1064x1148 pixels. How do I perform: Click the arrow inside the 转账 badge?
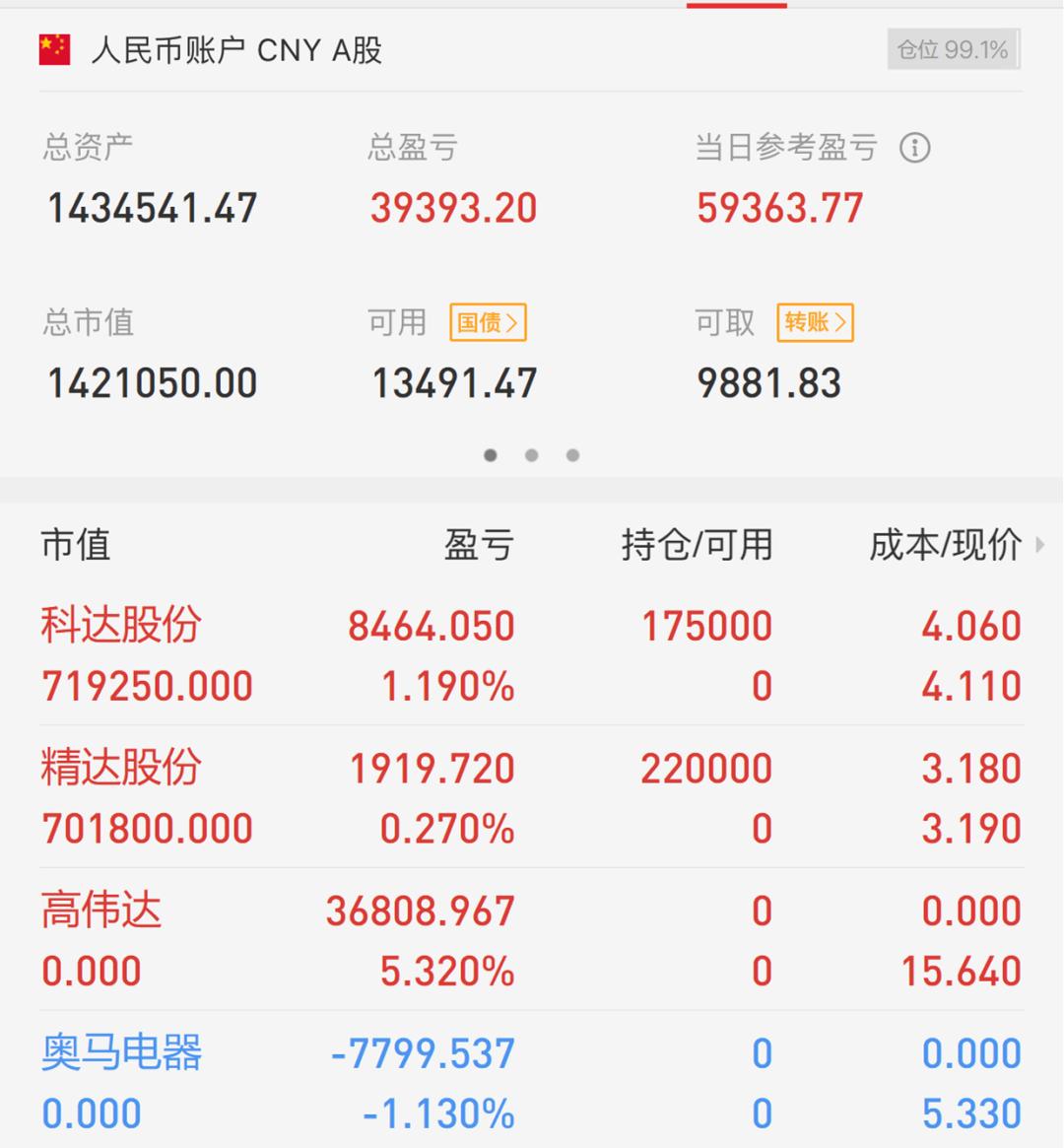pyautogui.click(x=842, y=323)
